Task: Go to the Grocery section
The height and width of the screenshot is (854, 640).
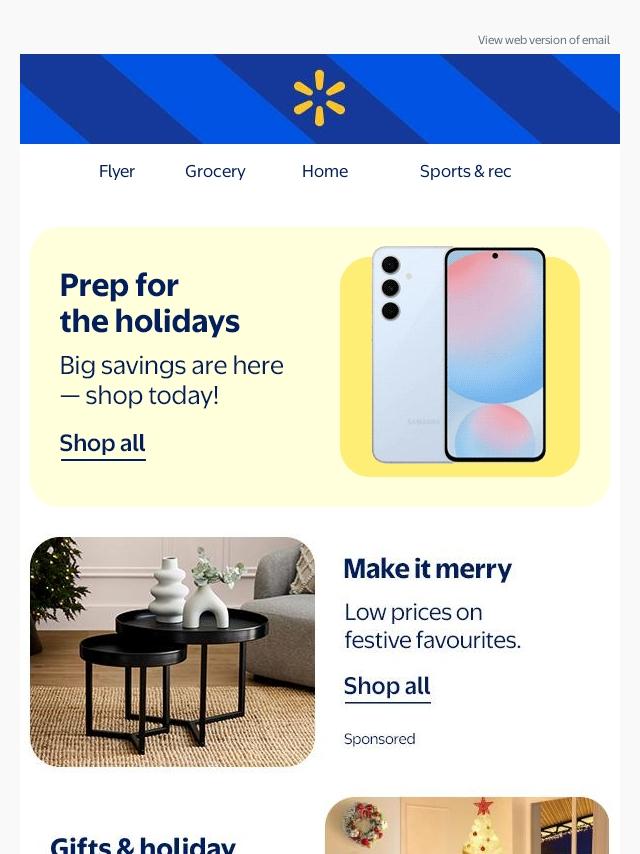Action: click(x=215, y=171)
